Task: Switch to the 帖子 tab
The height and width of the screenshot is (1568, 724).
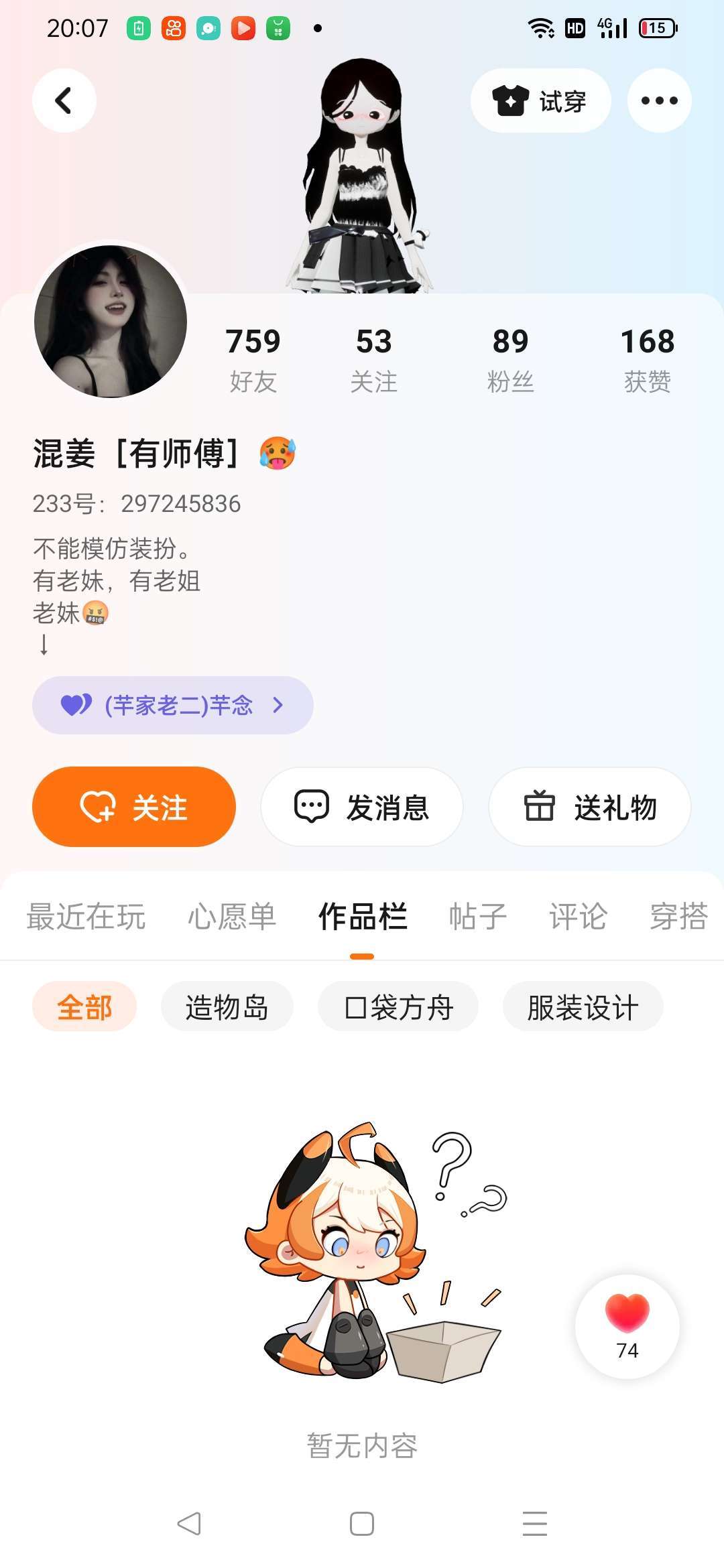Action: (x=477, y=917)
